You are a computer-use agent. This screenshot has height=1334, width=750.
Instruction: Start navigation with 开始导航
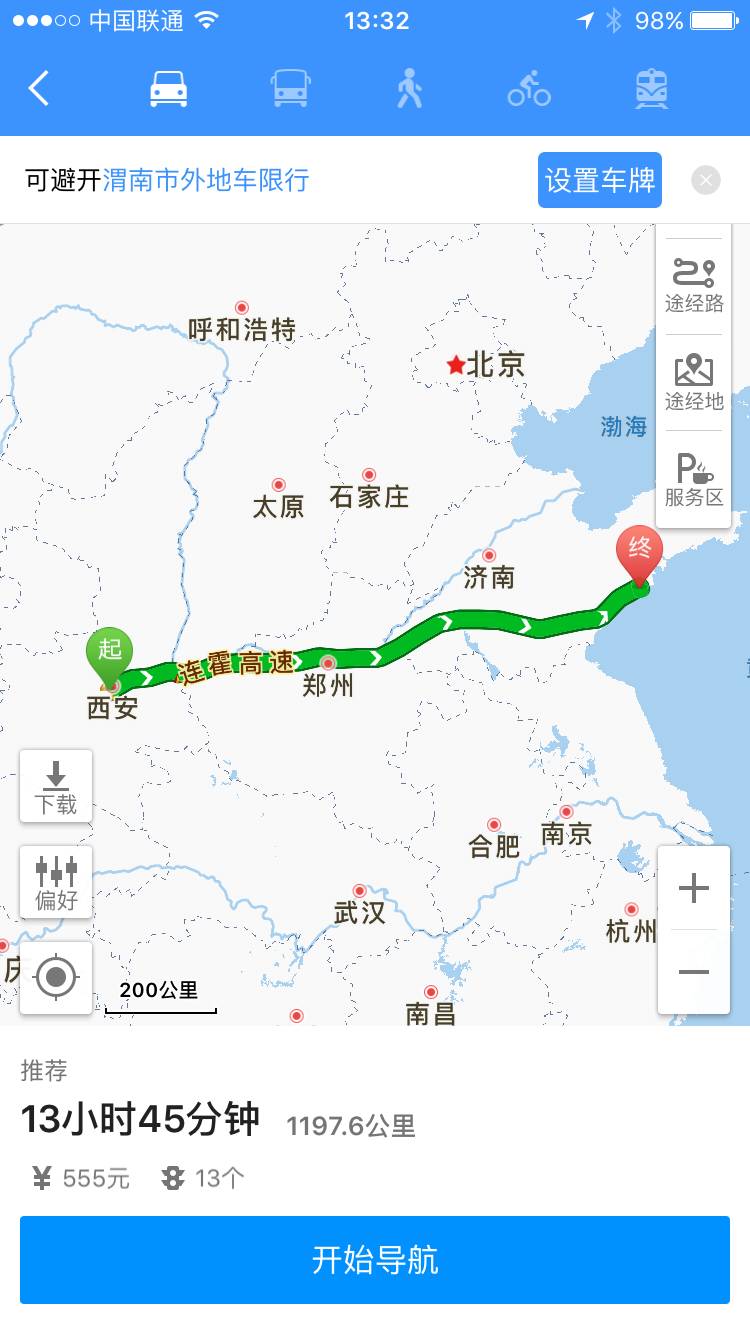coord(375,1260)
